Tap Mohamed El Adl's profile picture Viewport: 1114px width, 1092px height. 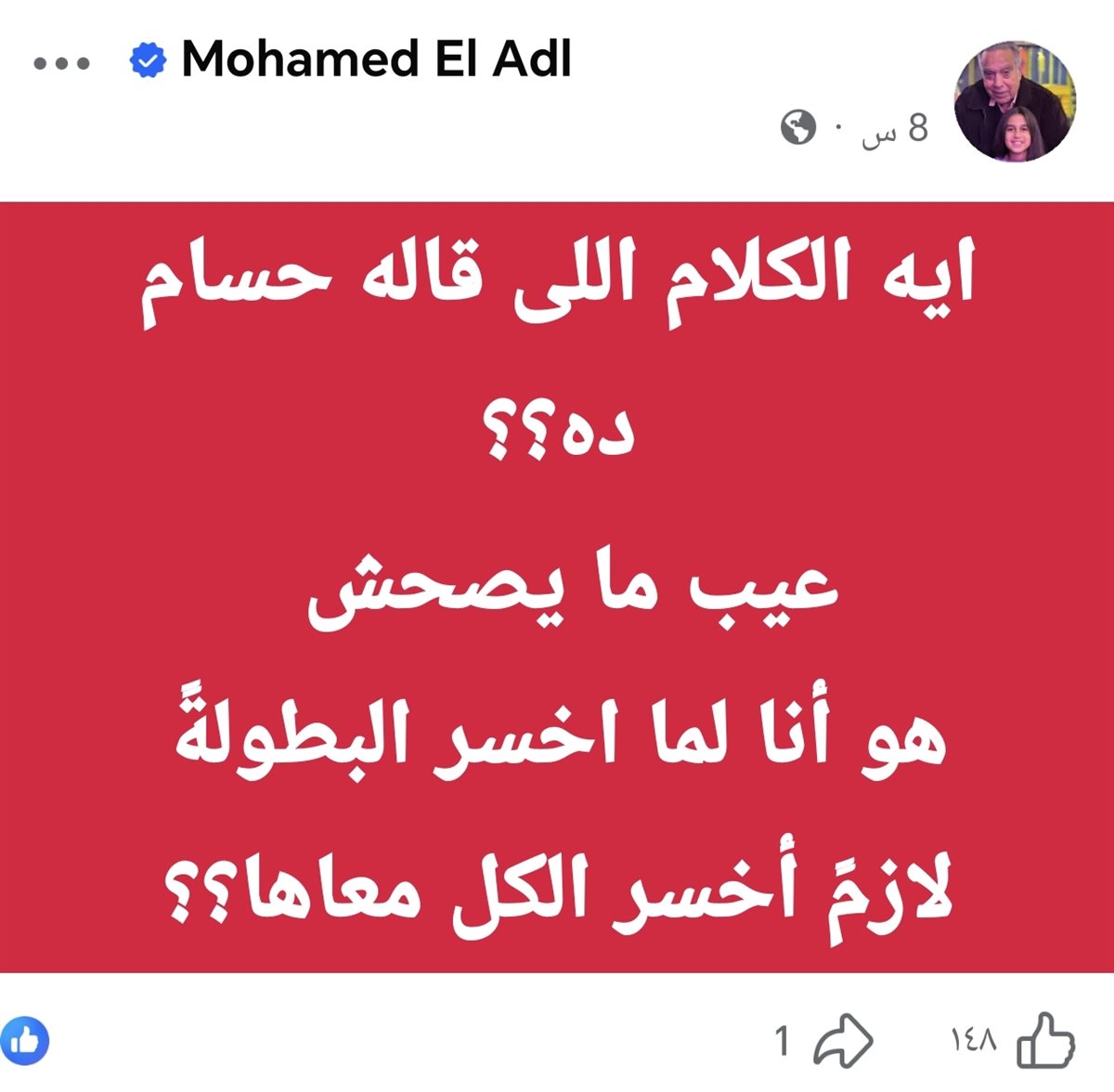[x=1015, y=102]
